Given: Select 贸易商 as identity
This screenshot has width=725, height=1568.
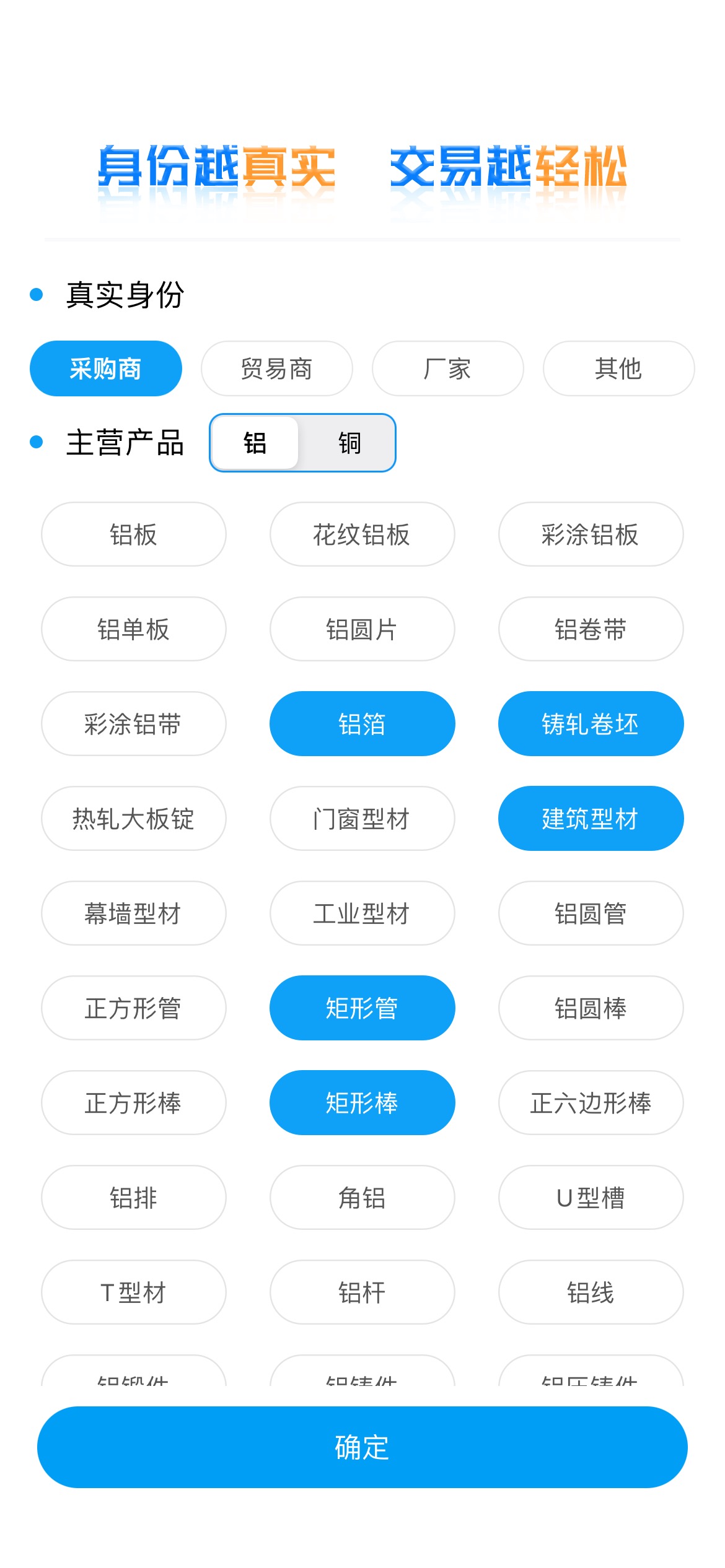Looking at the screenshot, I should (x=276, y=368).
